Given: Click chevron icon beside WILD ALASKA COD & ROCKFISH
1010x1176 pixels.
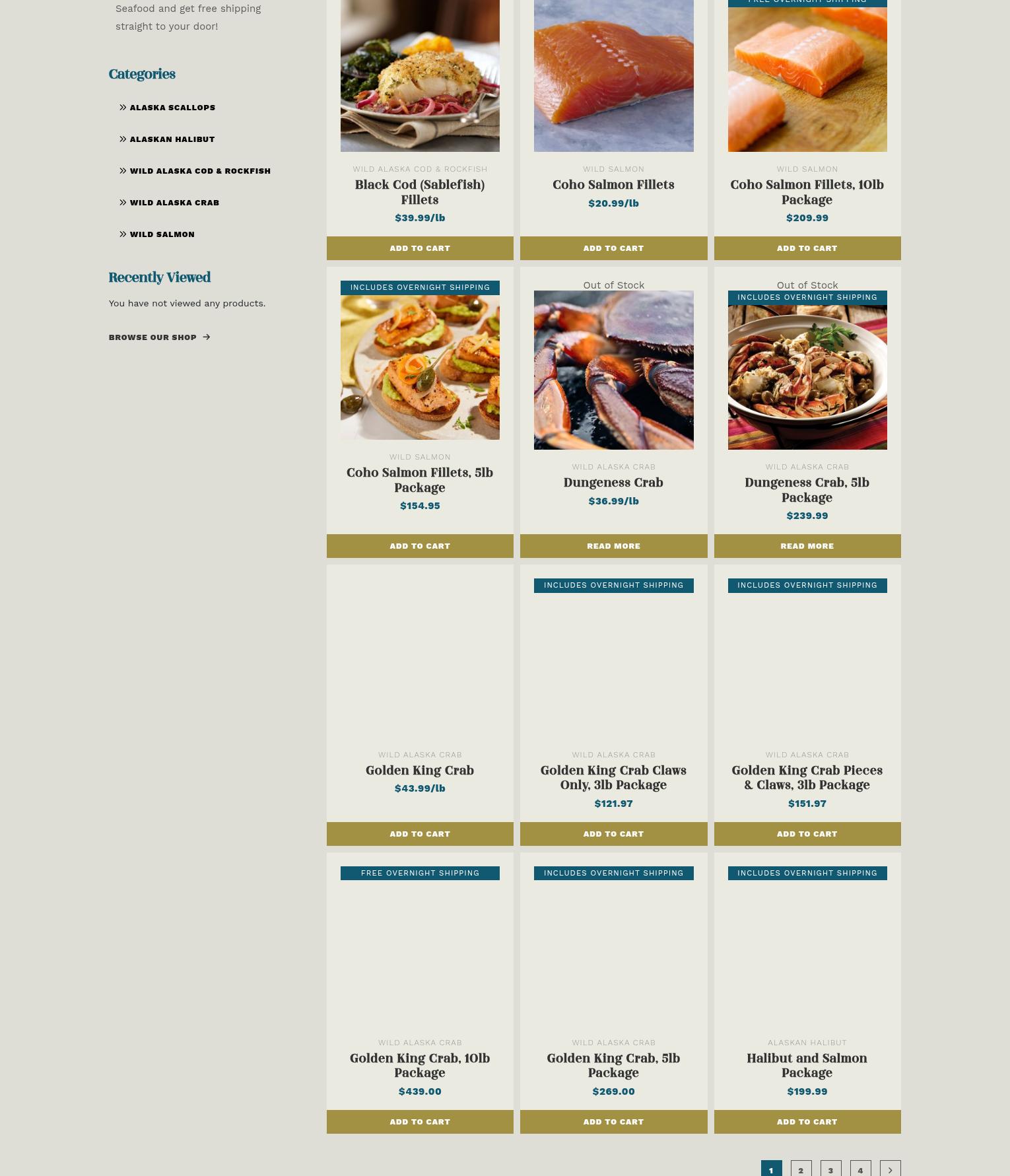Looking at the screenshot, I should coord(123,170).
